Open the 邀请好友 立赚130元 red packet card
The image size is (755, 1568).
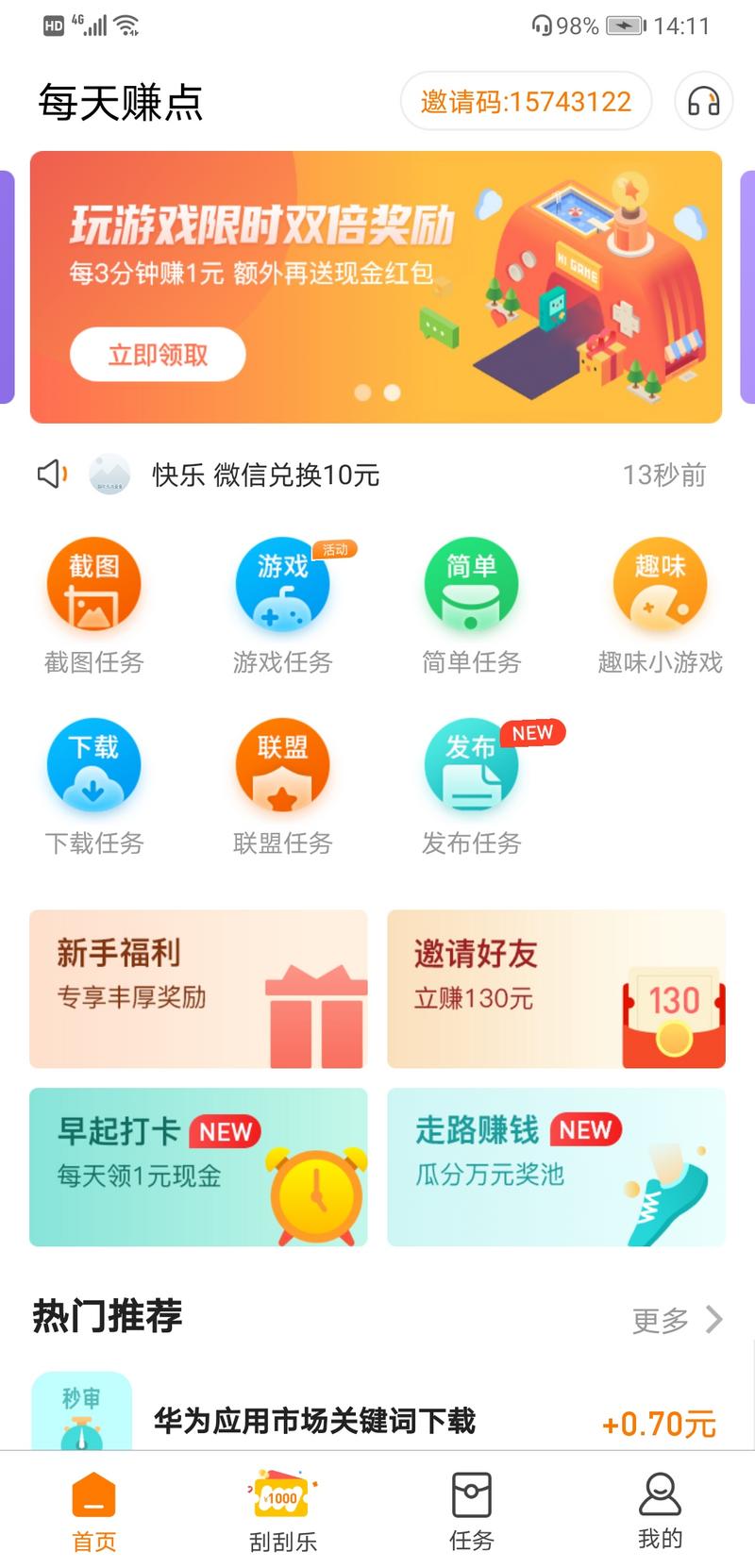point(557,989)
